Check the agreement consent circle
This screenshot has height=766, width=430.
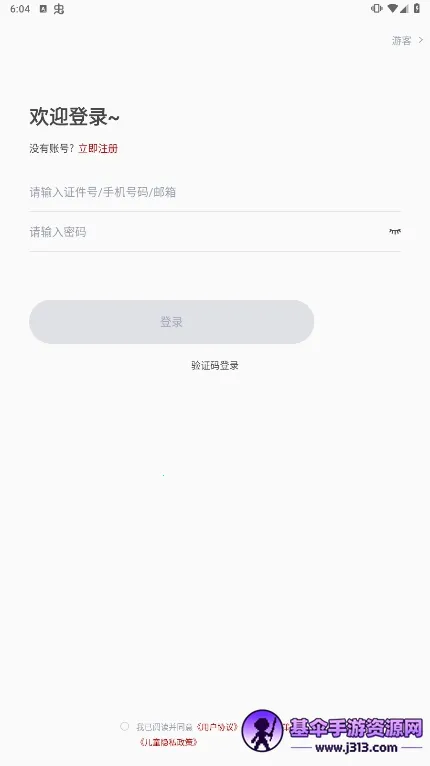coord(125,726)
